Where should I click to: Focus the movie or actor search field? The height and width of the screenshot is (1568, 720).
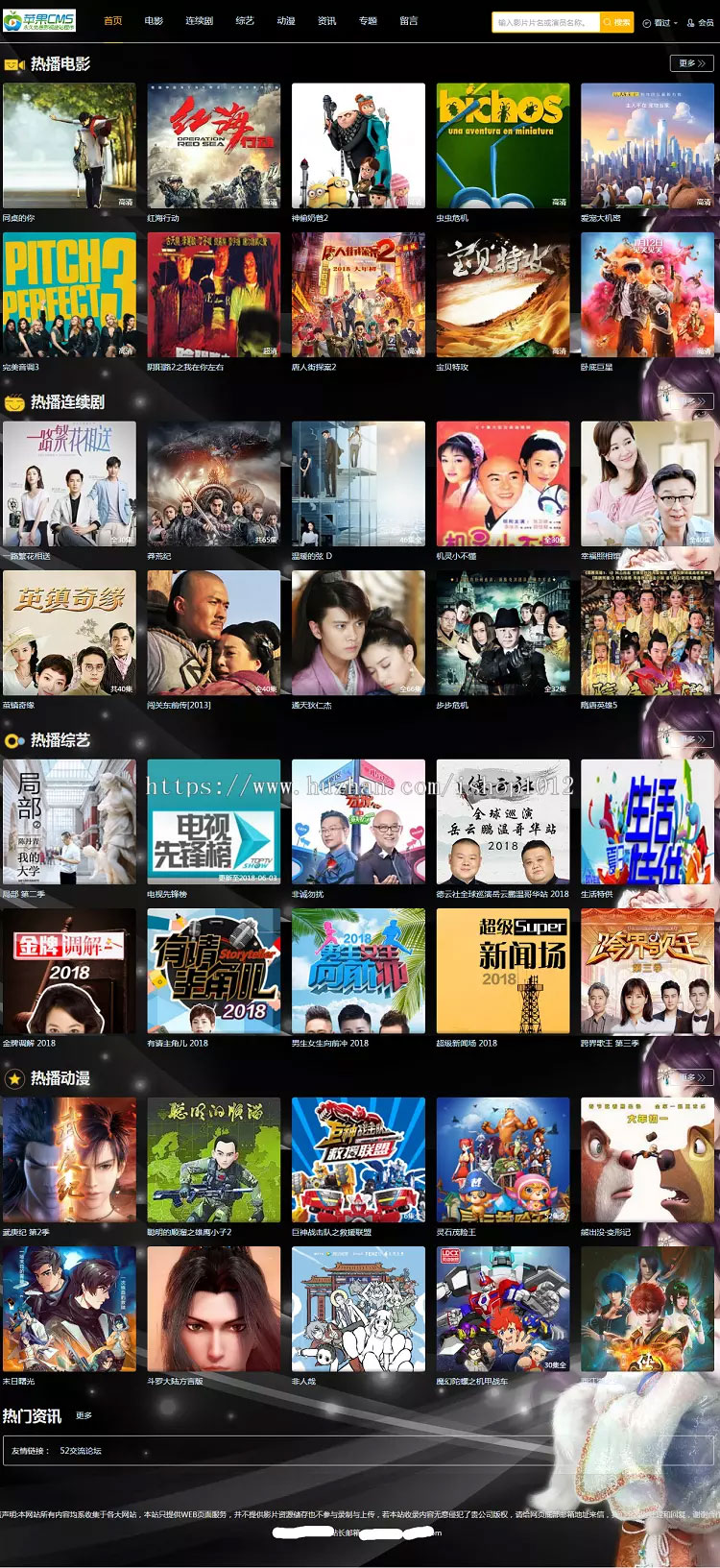coord(545,22)
